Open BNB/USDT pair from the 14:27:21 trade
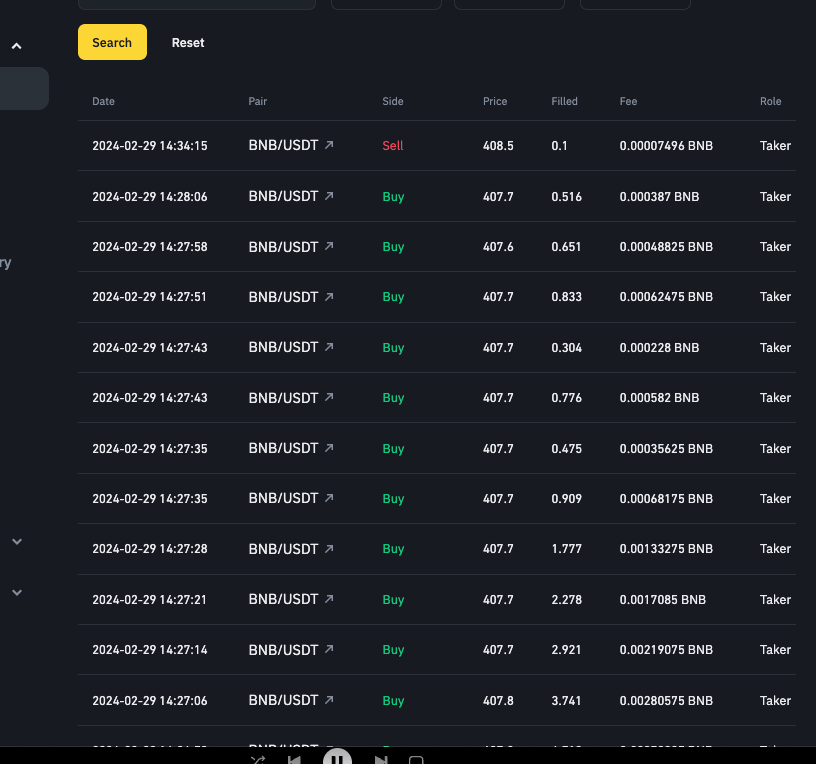Image resolution: width=816 pixels, height=764 pixels. pyautogui.click(x=291, y=599)
